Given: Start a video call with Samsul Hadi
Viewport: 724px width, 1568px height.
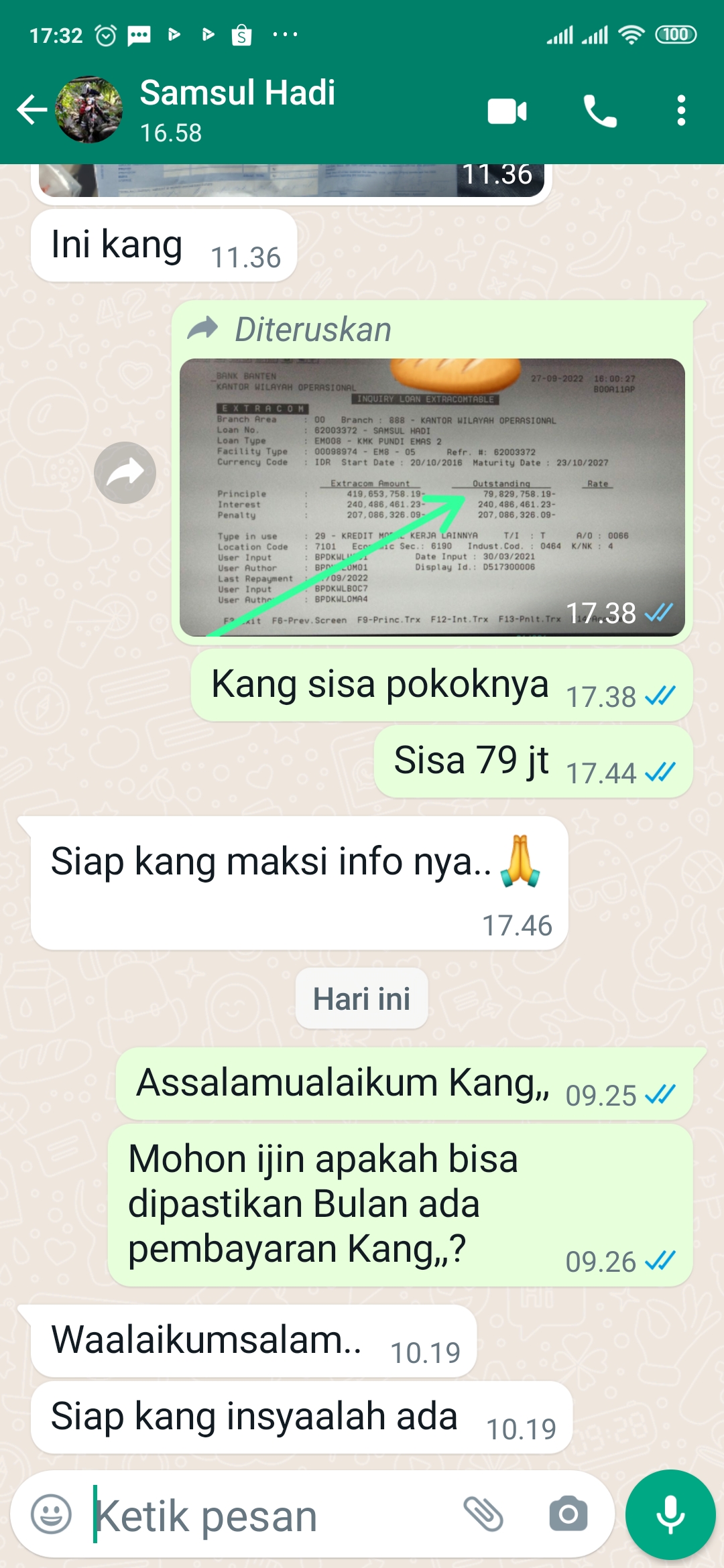Looking at the screenshot, I should (507, 111).
